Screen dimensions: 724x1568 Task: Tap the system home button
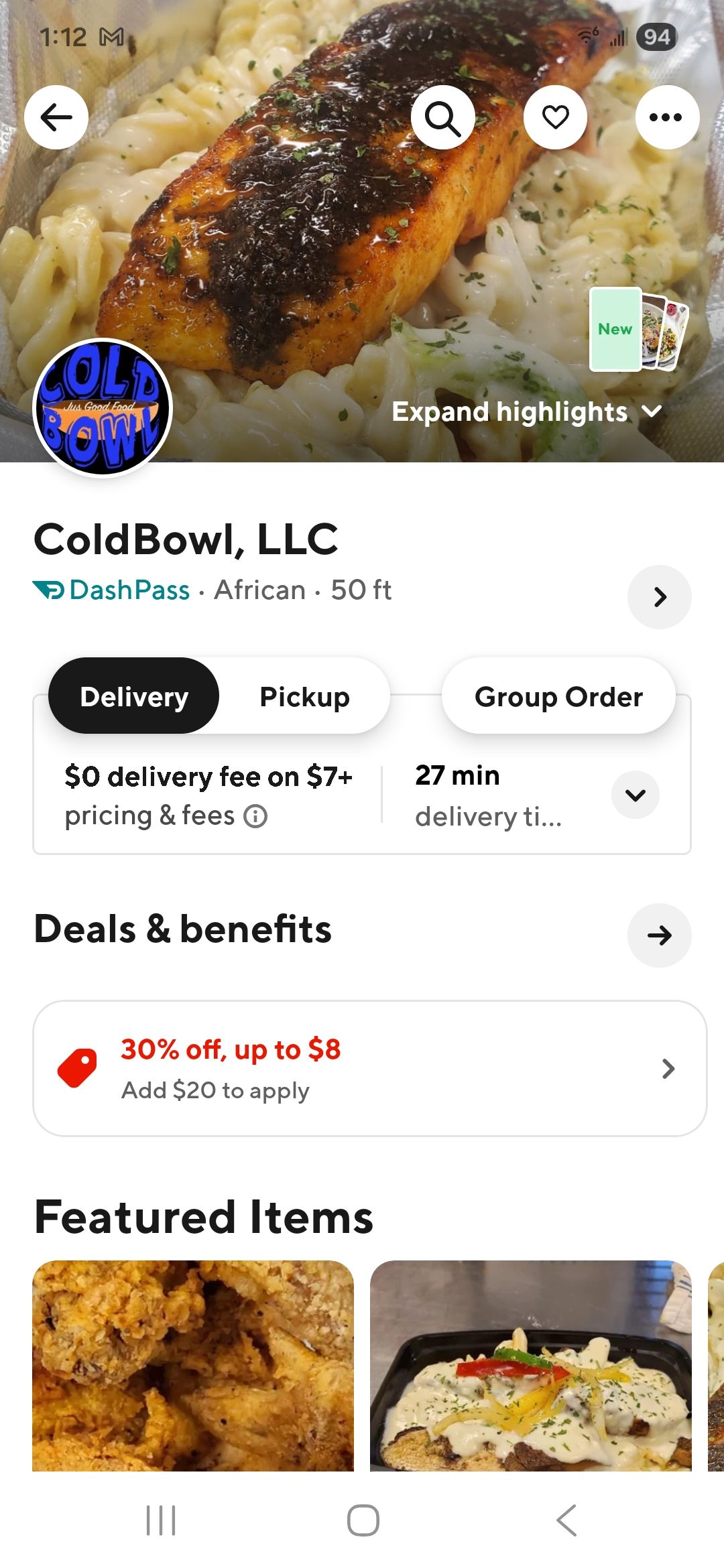pos(363,1520)
